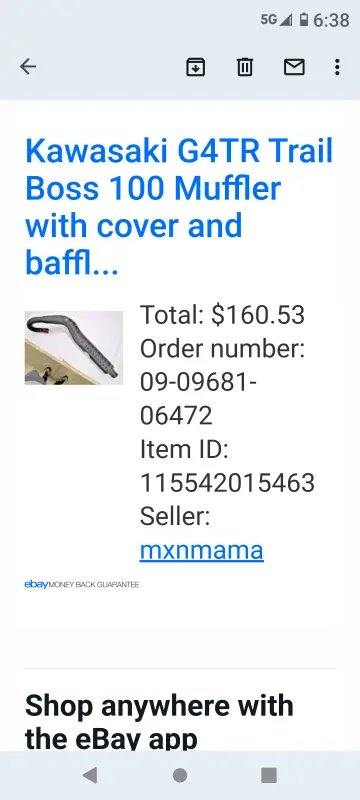Open the recent apps view
The width and height of the screenshot is (360, 800).
269,776
